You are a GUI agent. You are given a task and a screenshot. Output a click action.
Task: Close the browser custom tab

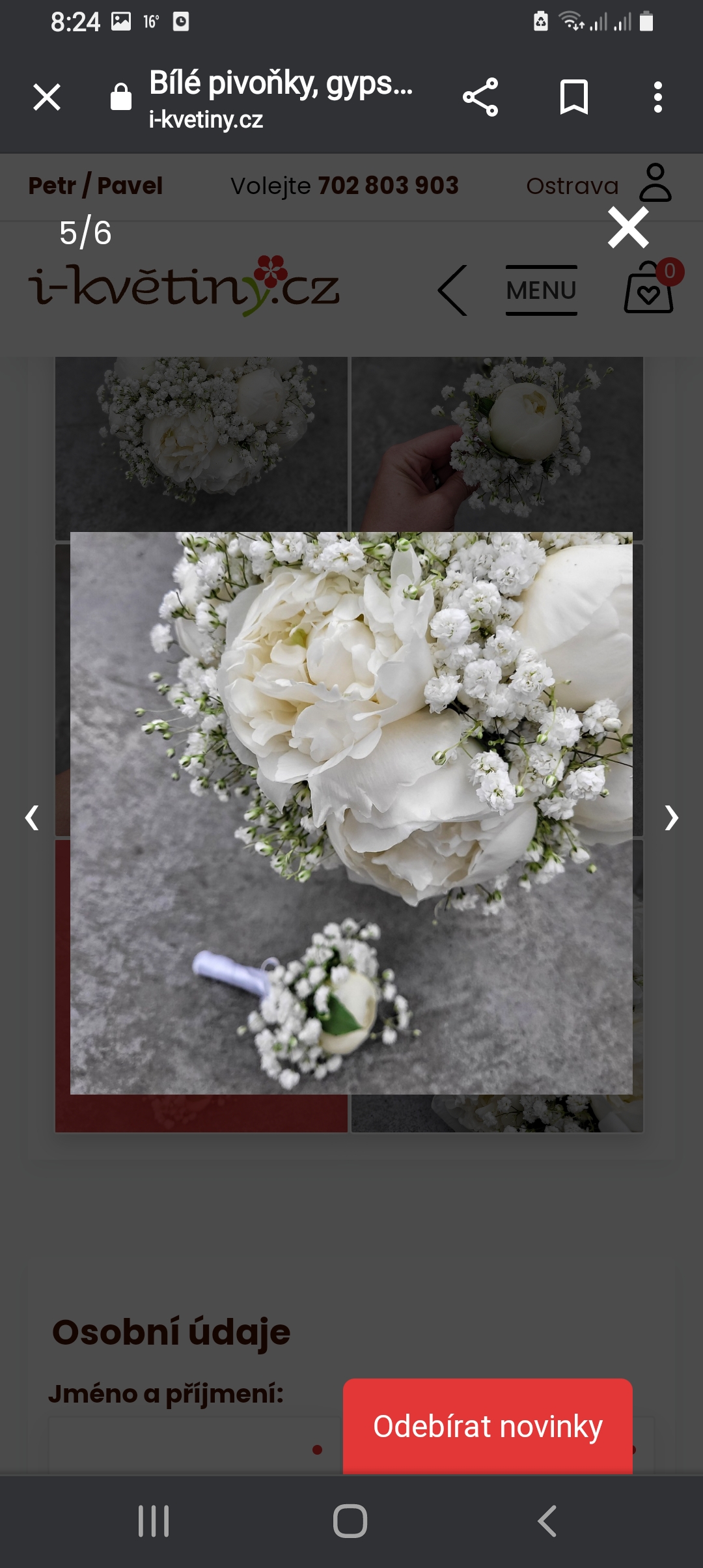(x=47, y=97)
